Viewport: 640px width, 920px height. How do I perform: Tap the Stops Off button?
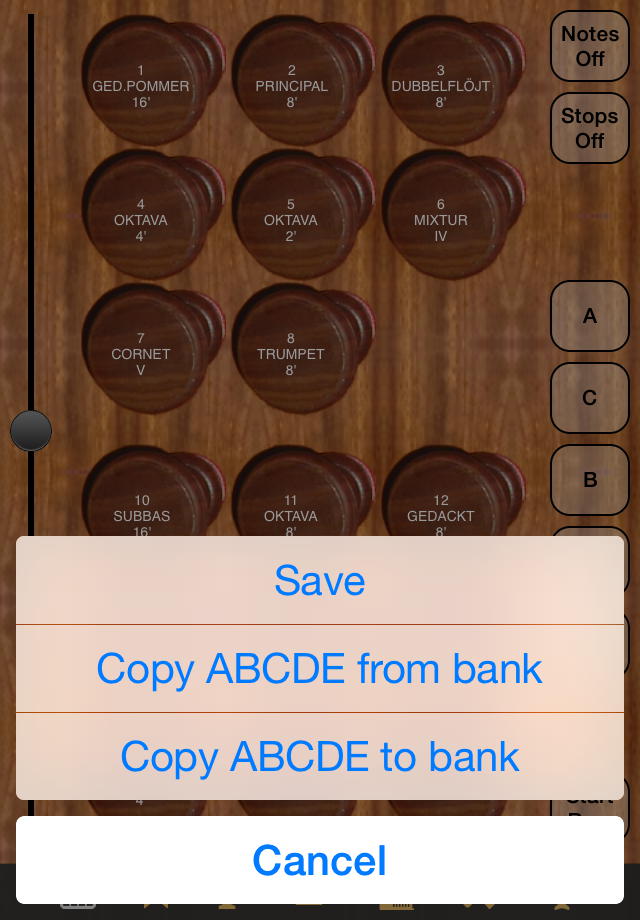coord(590,128)
